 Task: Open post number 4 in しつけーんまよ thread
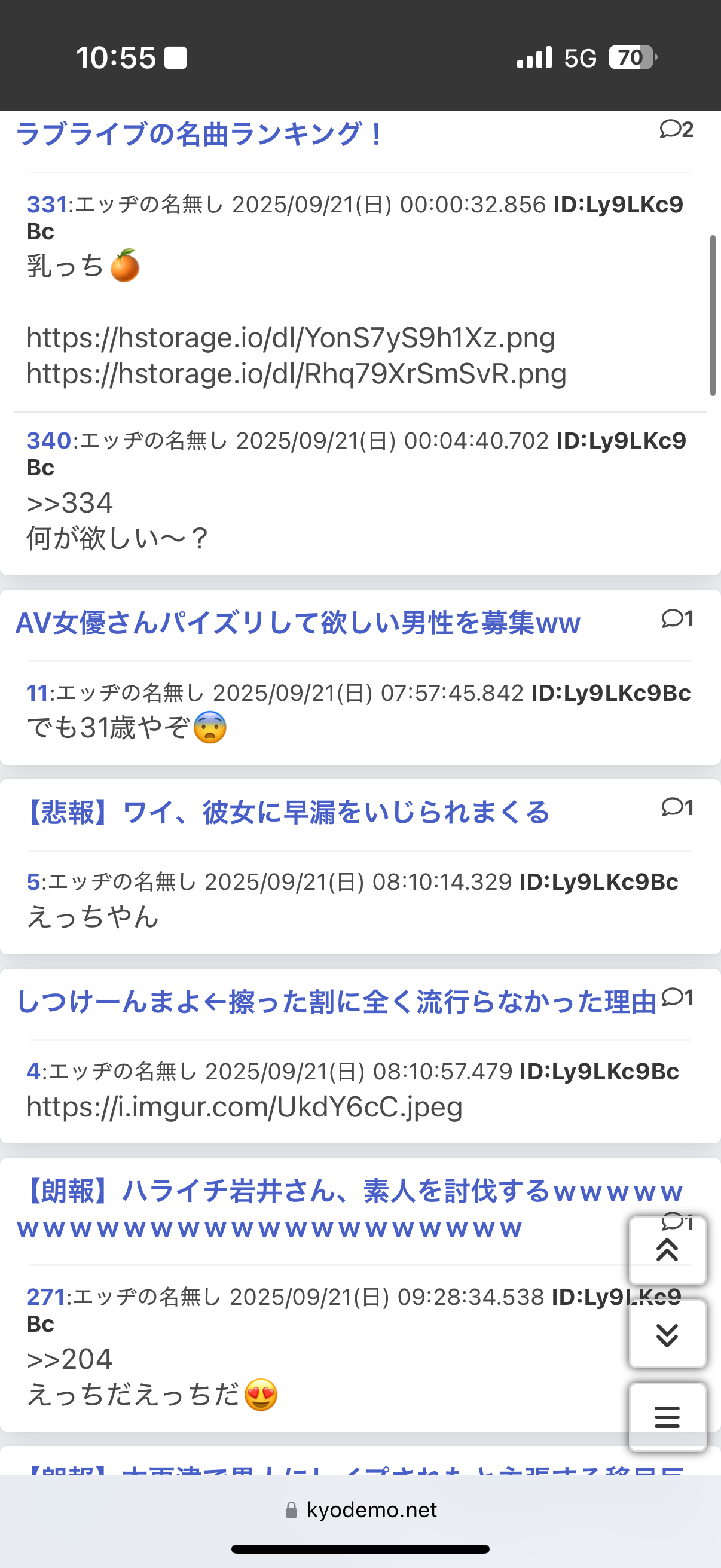coord(33,1071)
